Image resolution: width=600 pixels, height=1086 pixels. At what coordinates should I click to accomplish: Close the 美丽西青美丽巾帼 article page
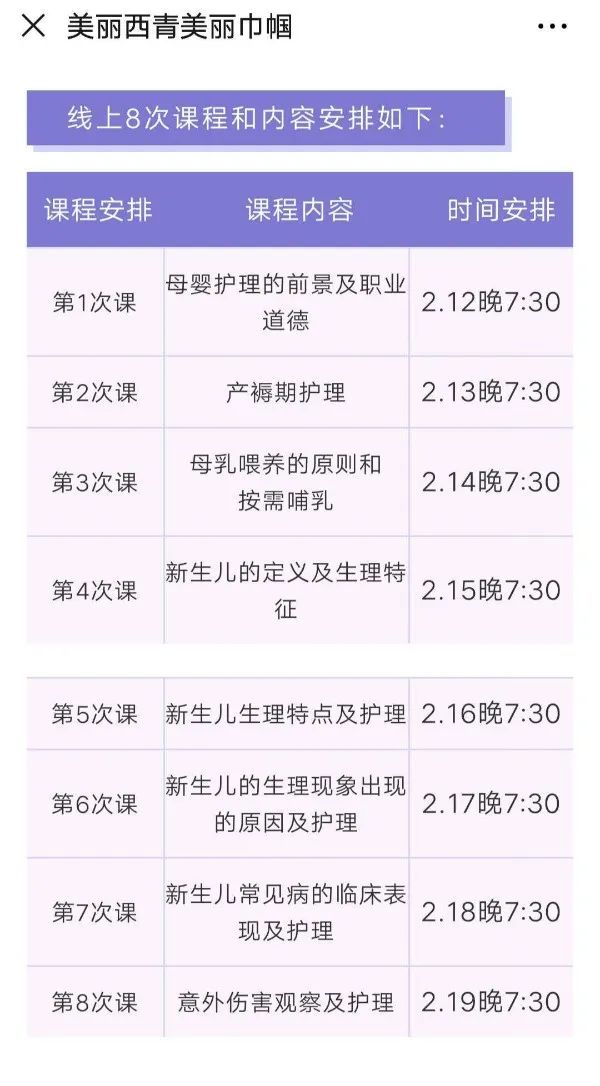(33, 26)
